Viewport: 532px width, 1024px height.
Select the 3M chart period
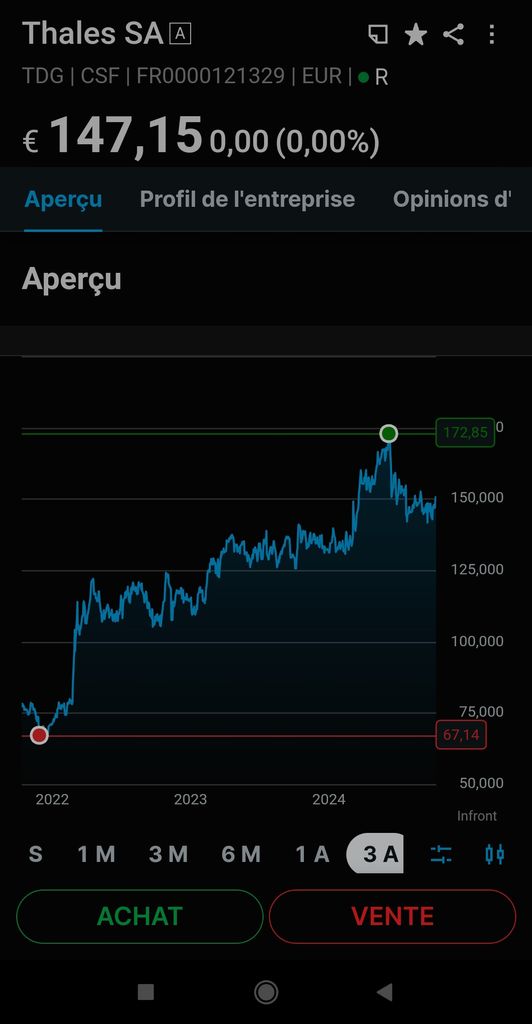coord(168,854)
